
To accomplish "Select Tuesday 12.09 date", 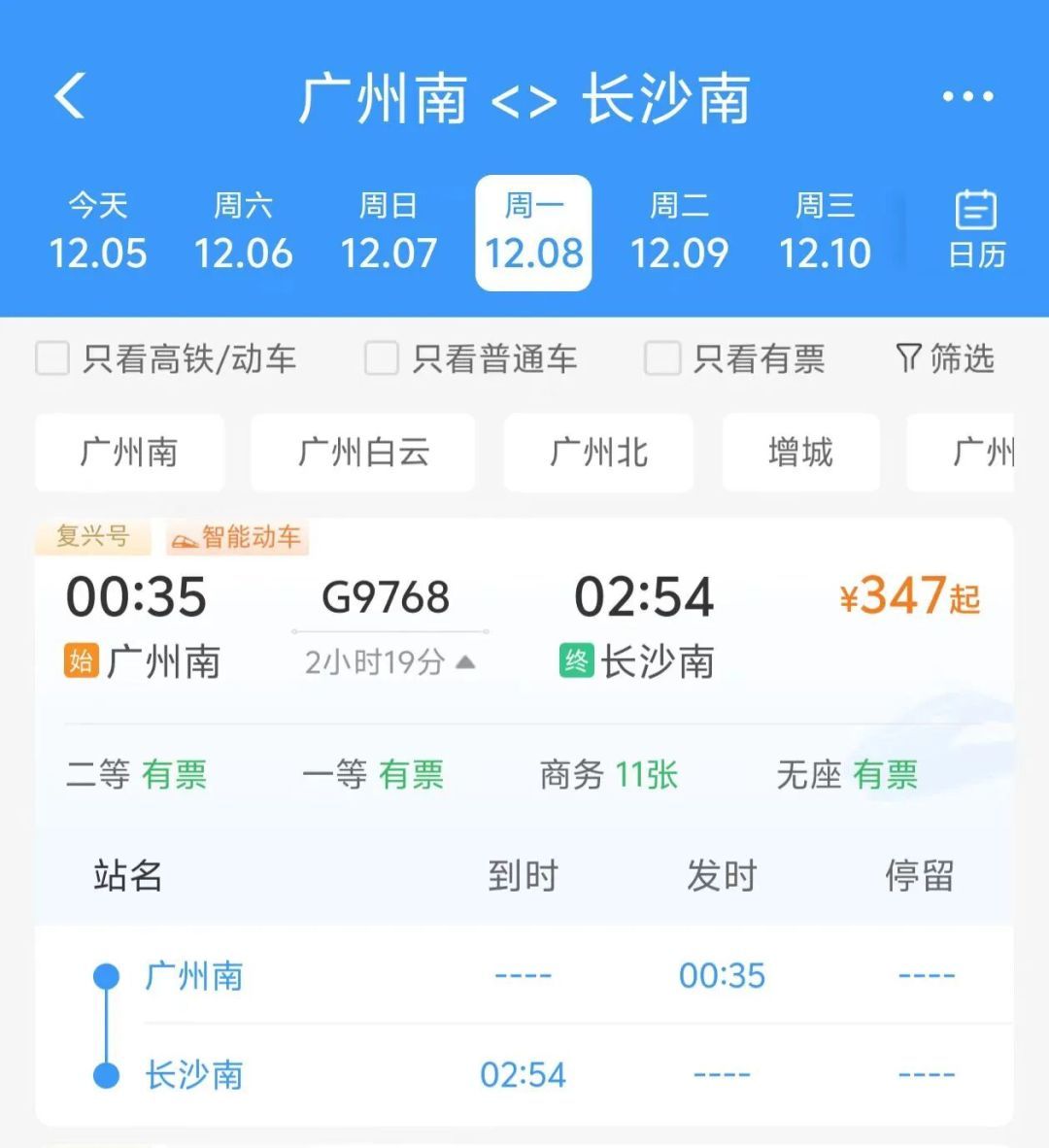I will 679,233.
